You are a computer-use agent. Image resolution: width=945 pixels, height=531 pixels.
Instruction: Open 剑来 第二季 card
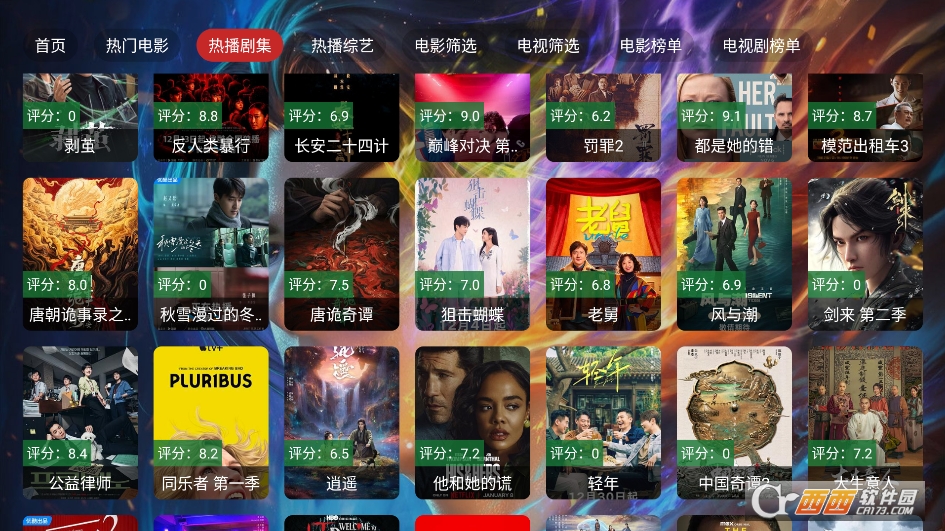coord(865,254)
